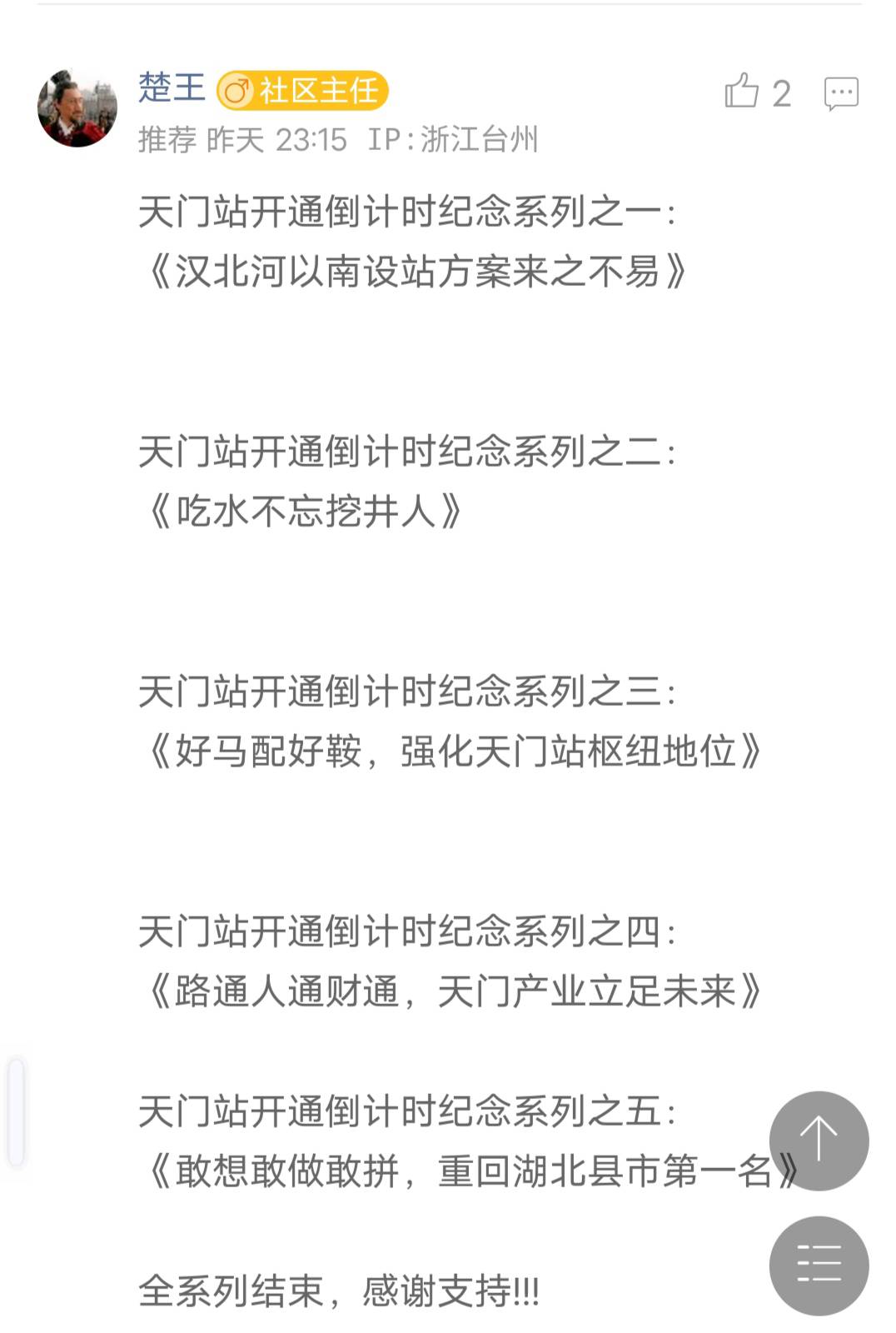Reply to 楚王's comment
The width and height of the screenshot is (896, 1333).
pos(840,93)
